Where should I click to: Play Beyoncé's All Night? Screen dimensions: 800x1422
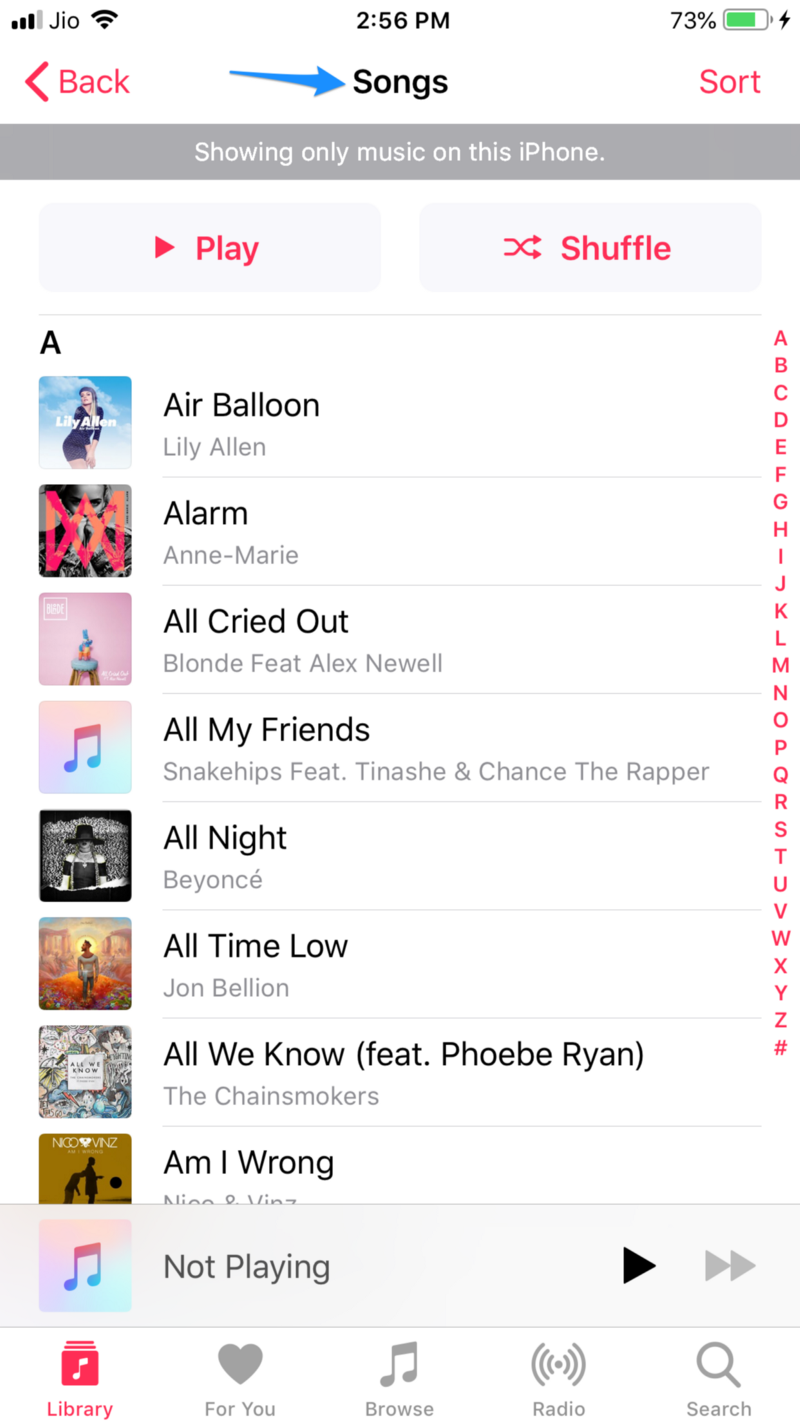pos(400,855)
